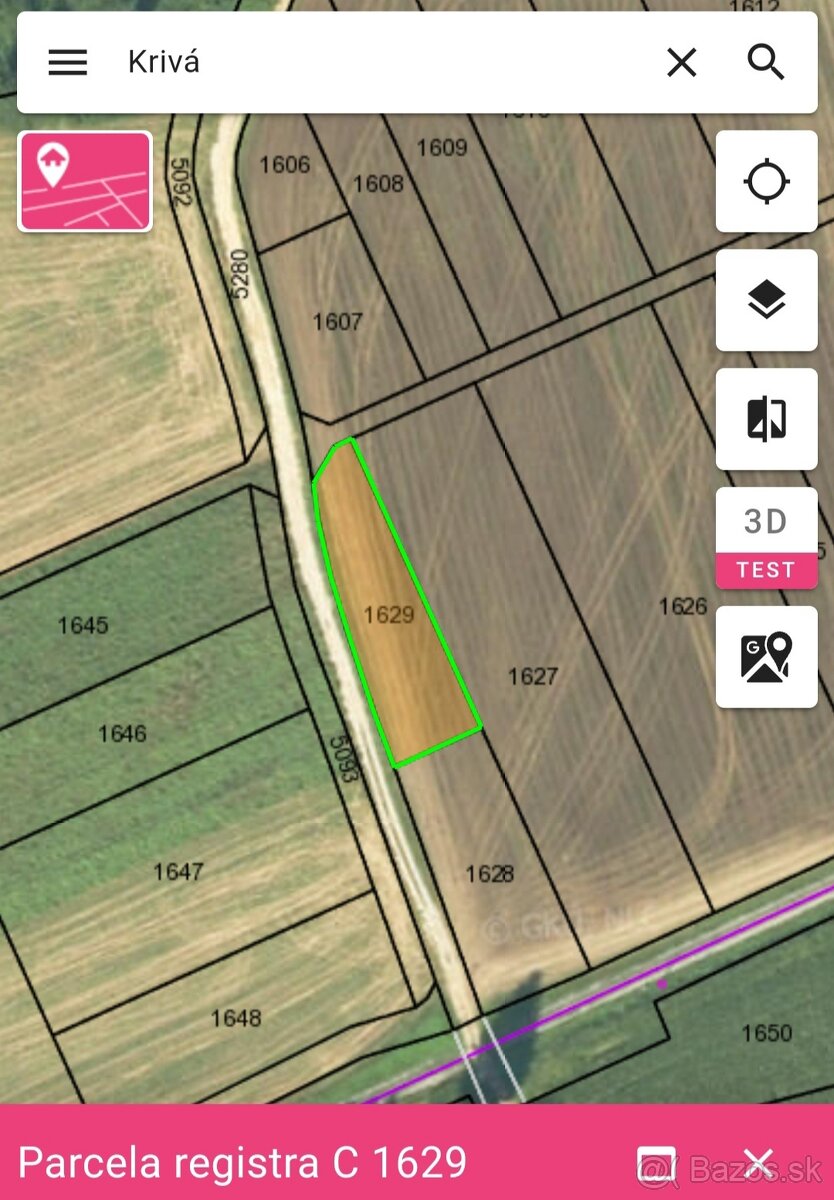This screenshot has width=834, height=1200.
Task: Tap the search field containing Krivá
Action: (x=380, y=62)
